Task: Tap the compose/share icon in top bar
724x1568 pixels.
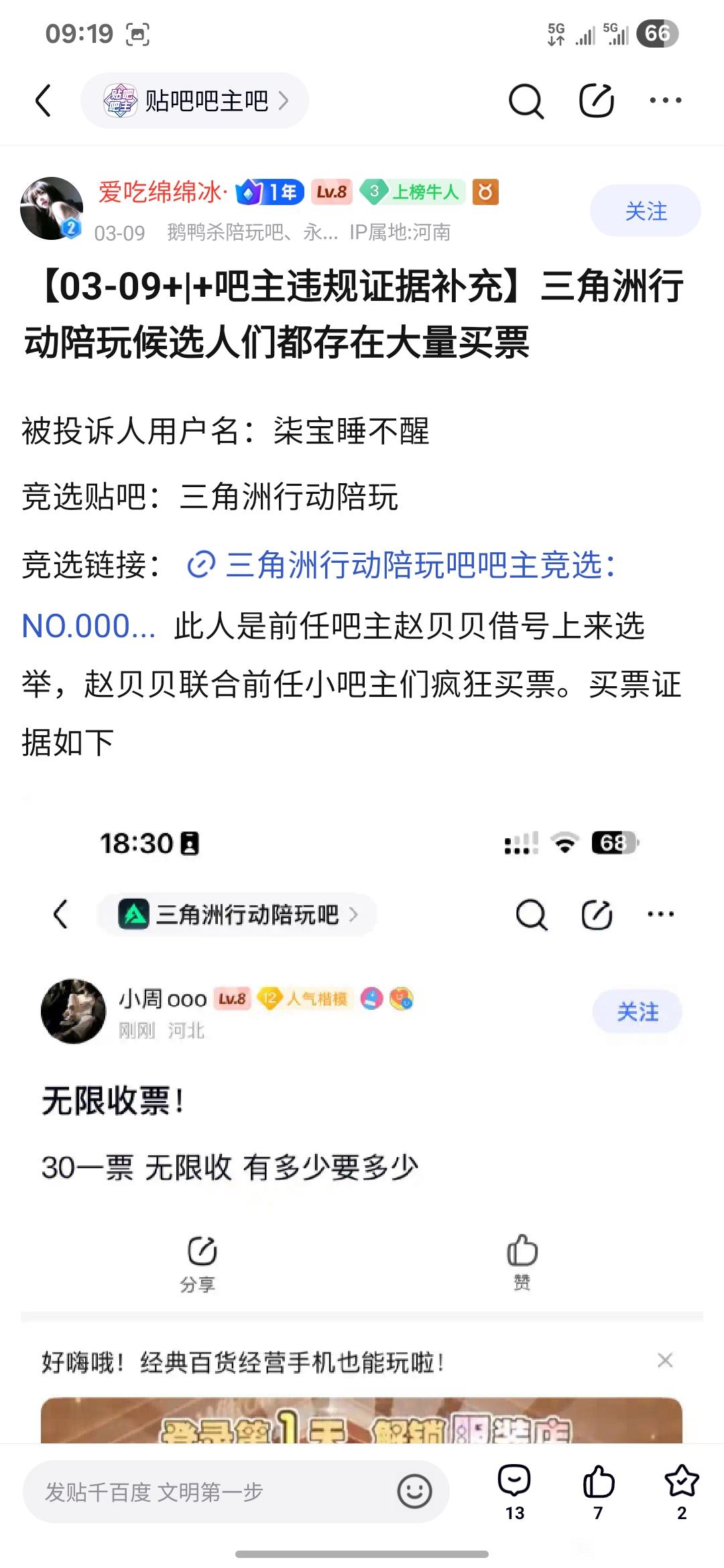Action: [x=596, y=101]
